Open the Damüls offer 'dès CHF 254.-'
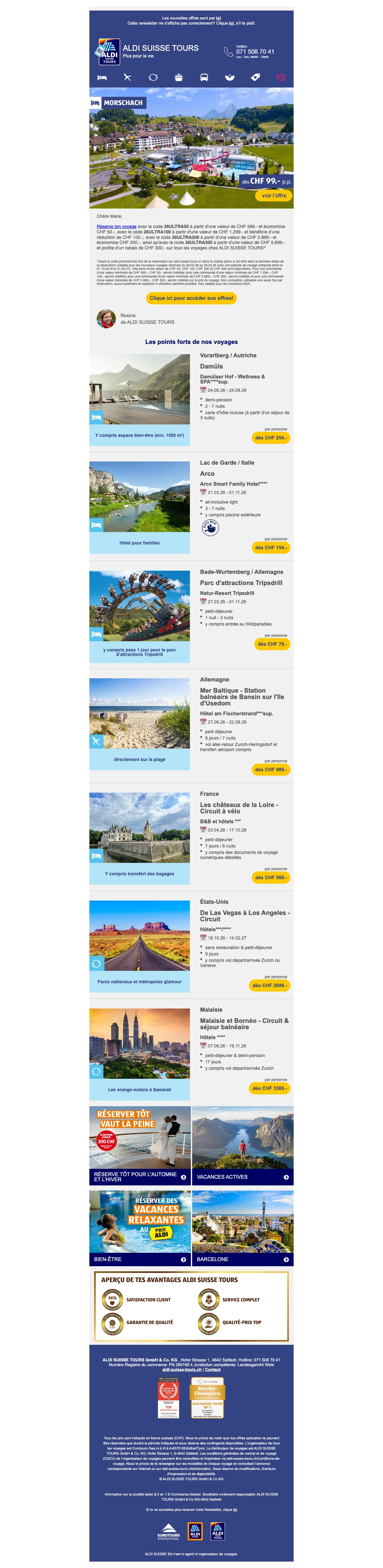Viewport: 383px width, 1568px height. [271, 438]
